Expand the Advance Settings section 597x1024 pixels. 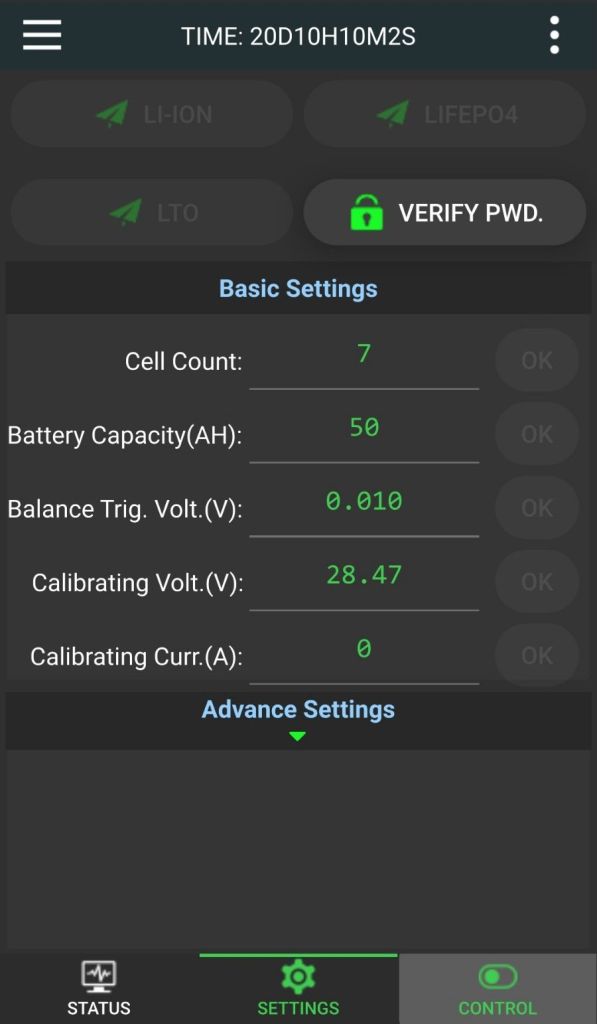[x=298, y=720]
